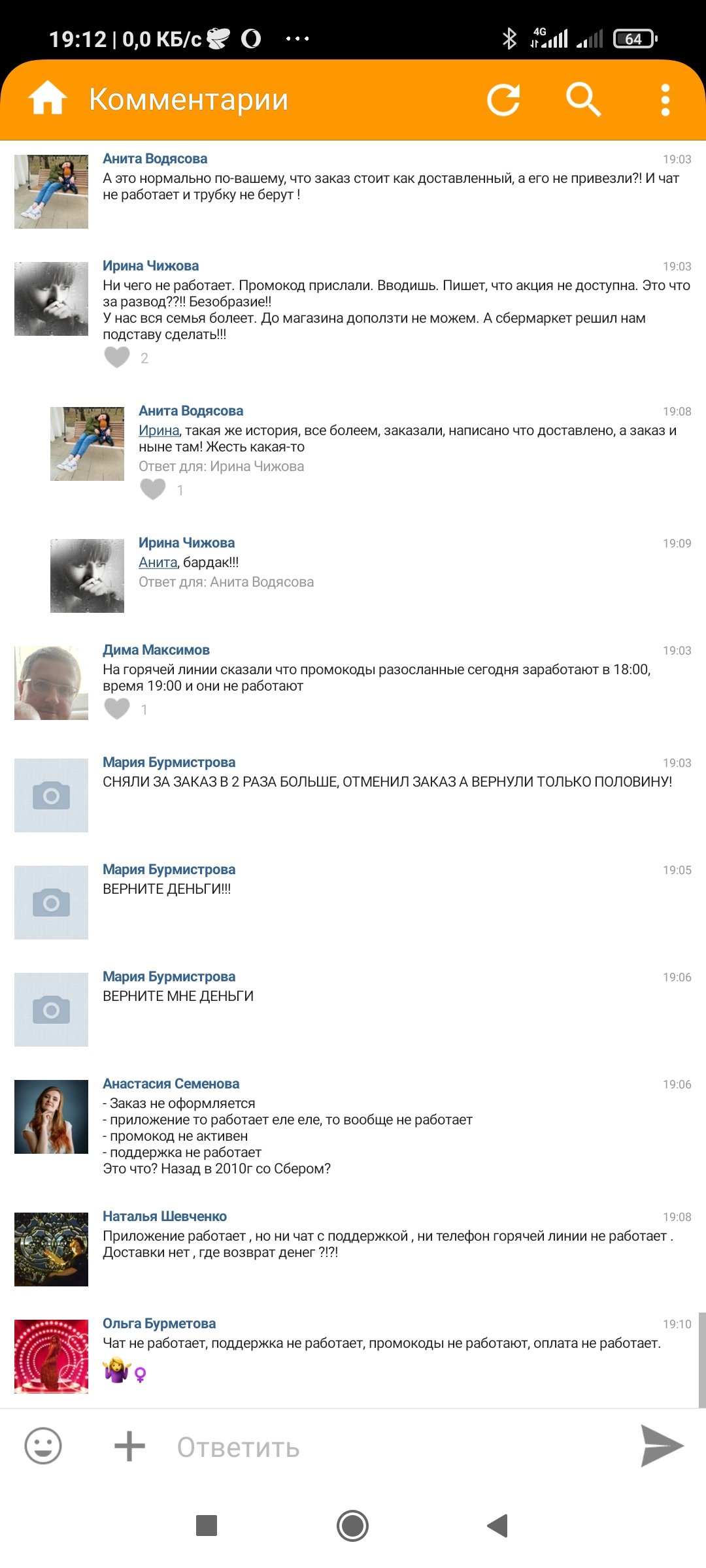Open the three-dot overflow menu

click(665, 100)
